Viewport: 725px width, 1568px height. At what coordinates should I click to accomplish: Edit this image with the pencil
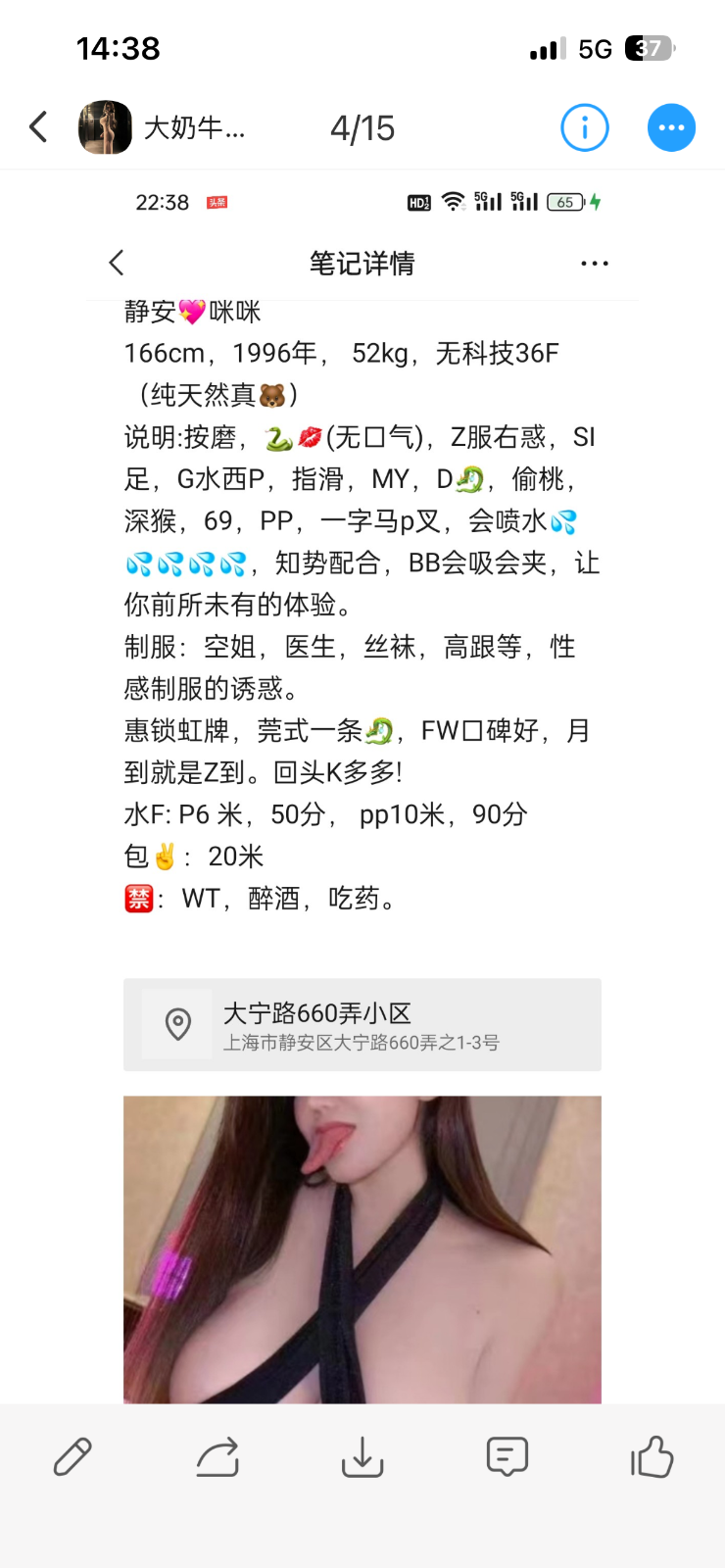pos(72,1457)
